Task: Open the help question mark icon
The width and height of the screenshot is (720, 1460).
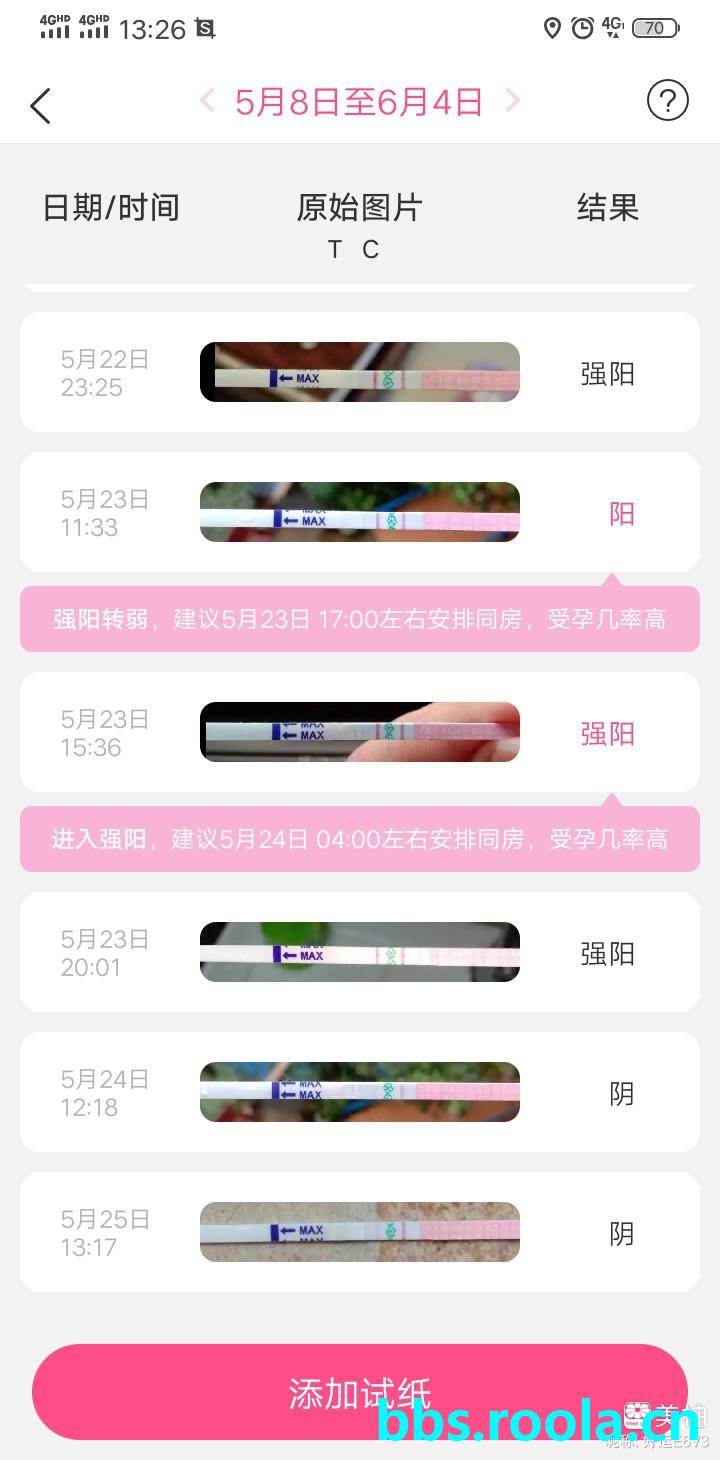Action: click(667, 100)
